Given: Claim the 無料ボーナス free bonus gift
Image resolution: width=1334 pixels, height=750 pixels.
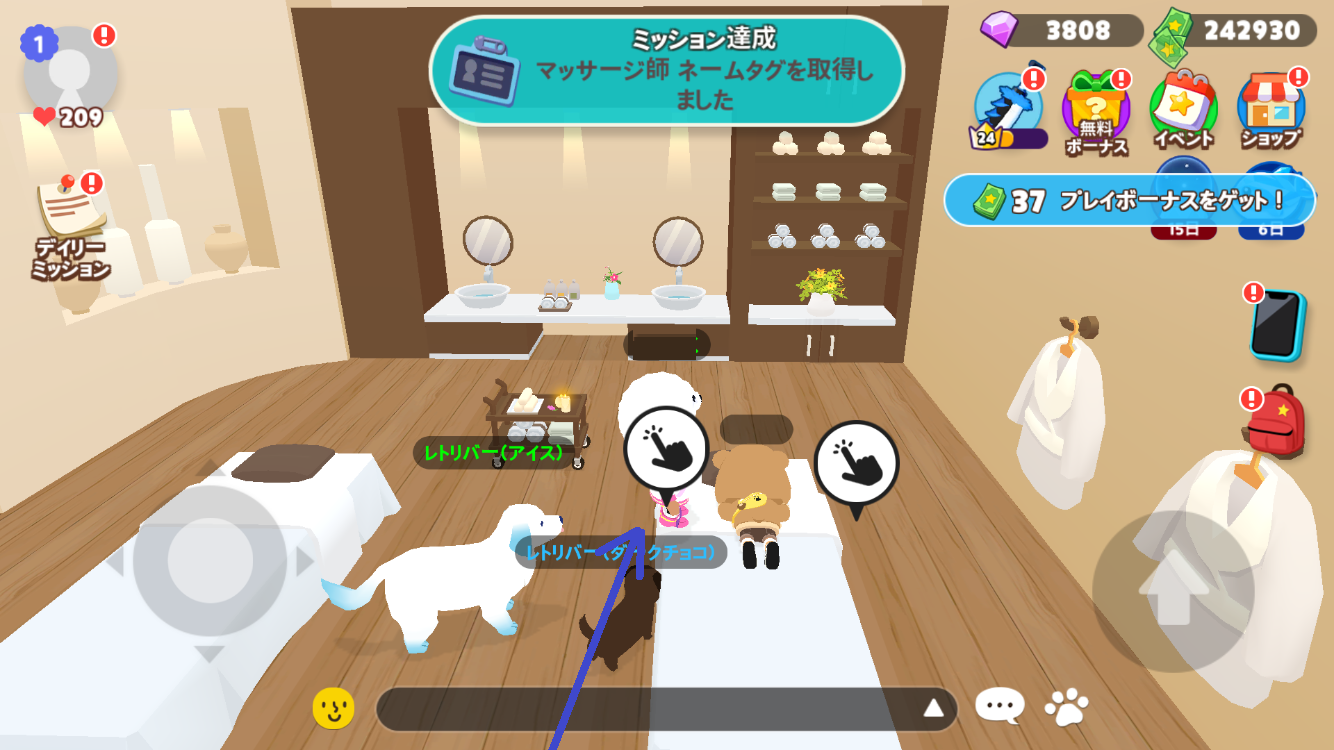Looking at the screenshot, I should (1096, 110).
